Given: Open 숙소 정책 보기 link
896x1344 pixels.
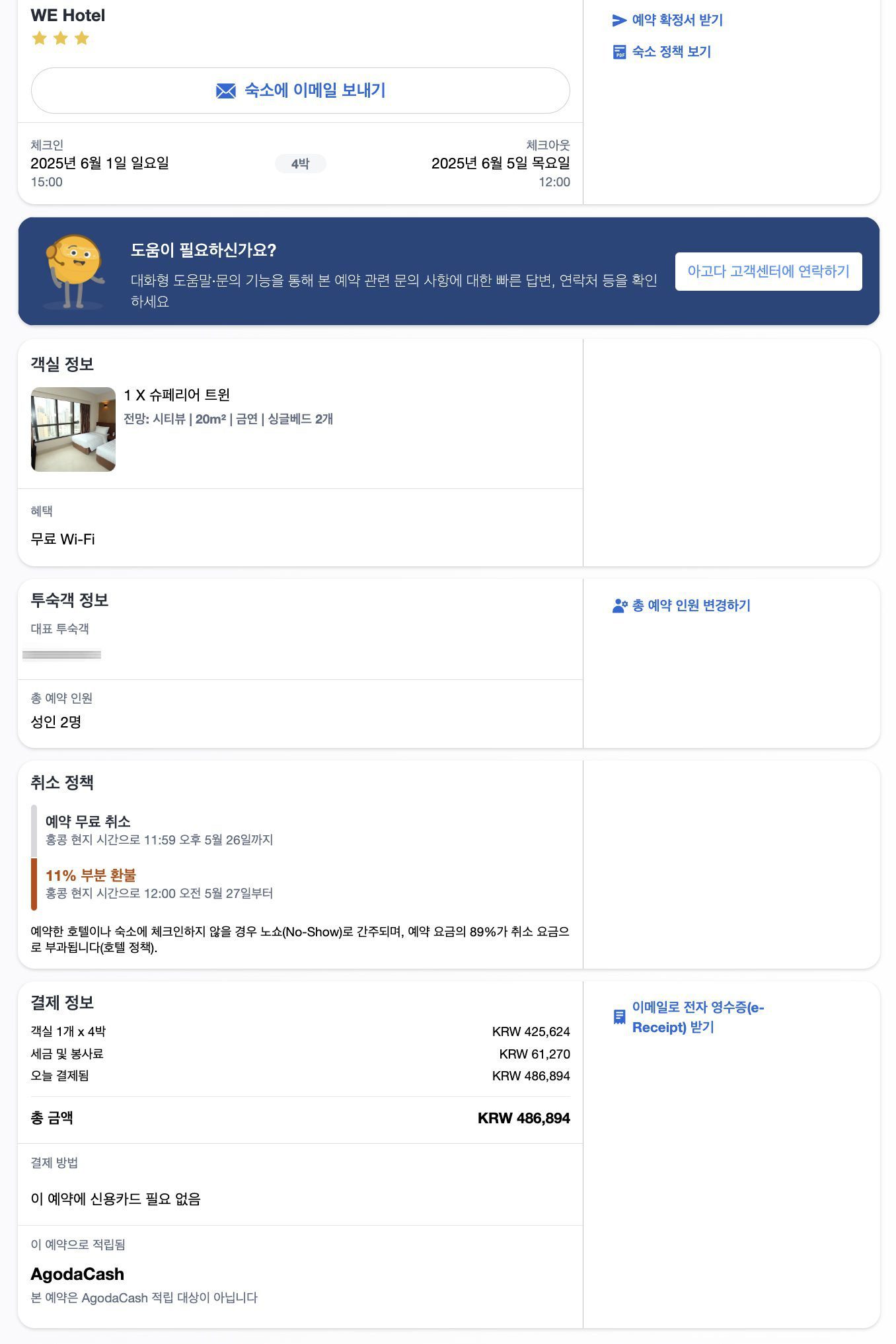Looking at the screenshot, I should tap(671, 52).
